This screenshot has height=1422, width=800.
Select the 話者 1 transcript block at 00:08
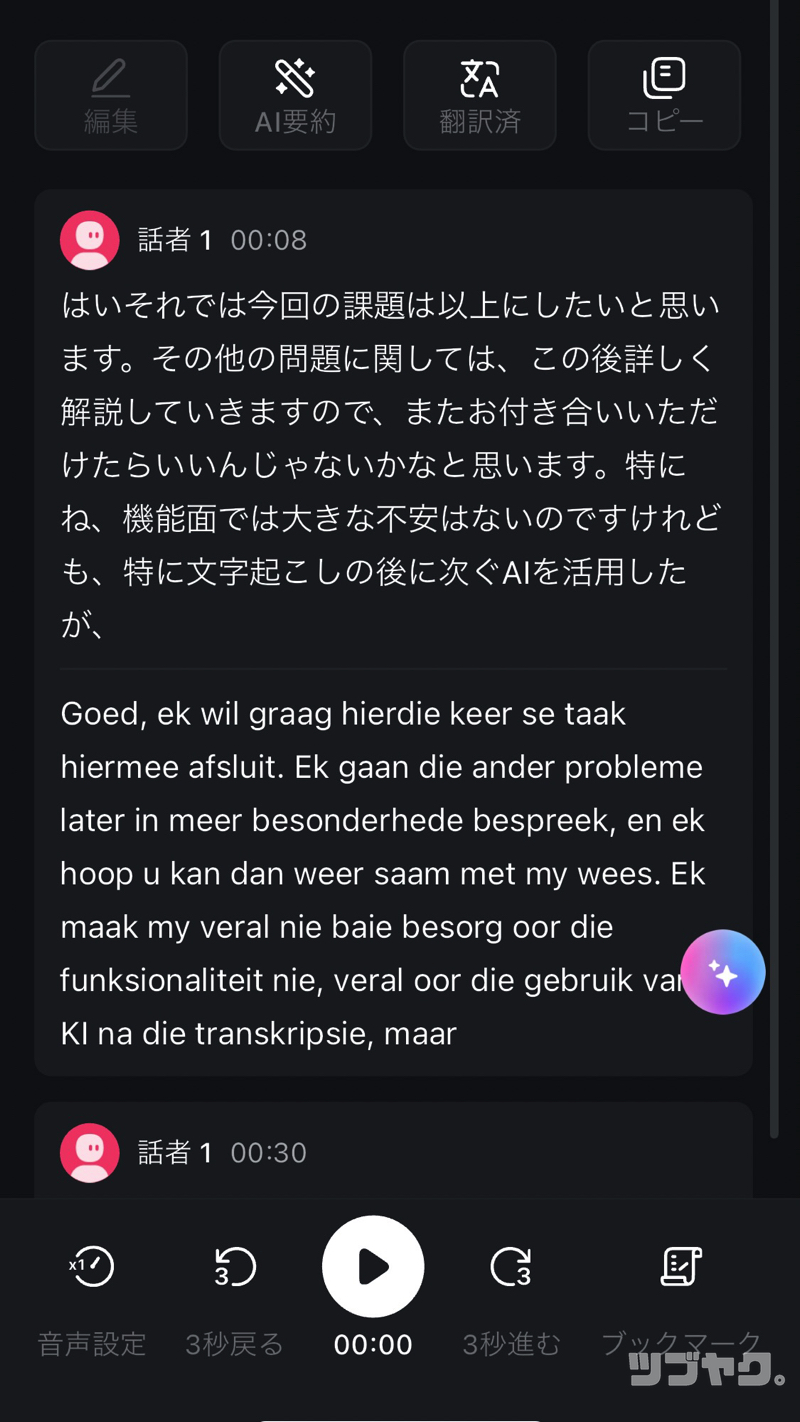(393, 632)
